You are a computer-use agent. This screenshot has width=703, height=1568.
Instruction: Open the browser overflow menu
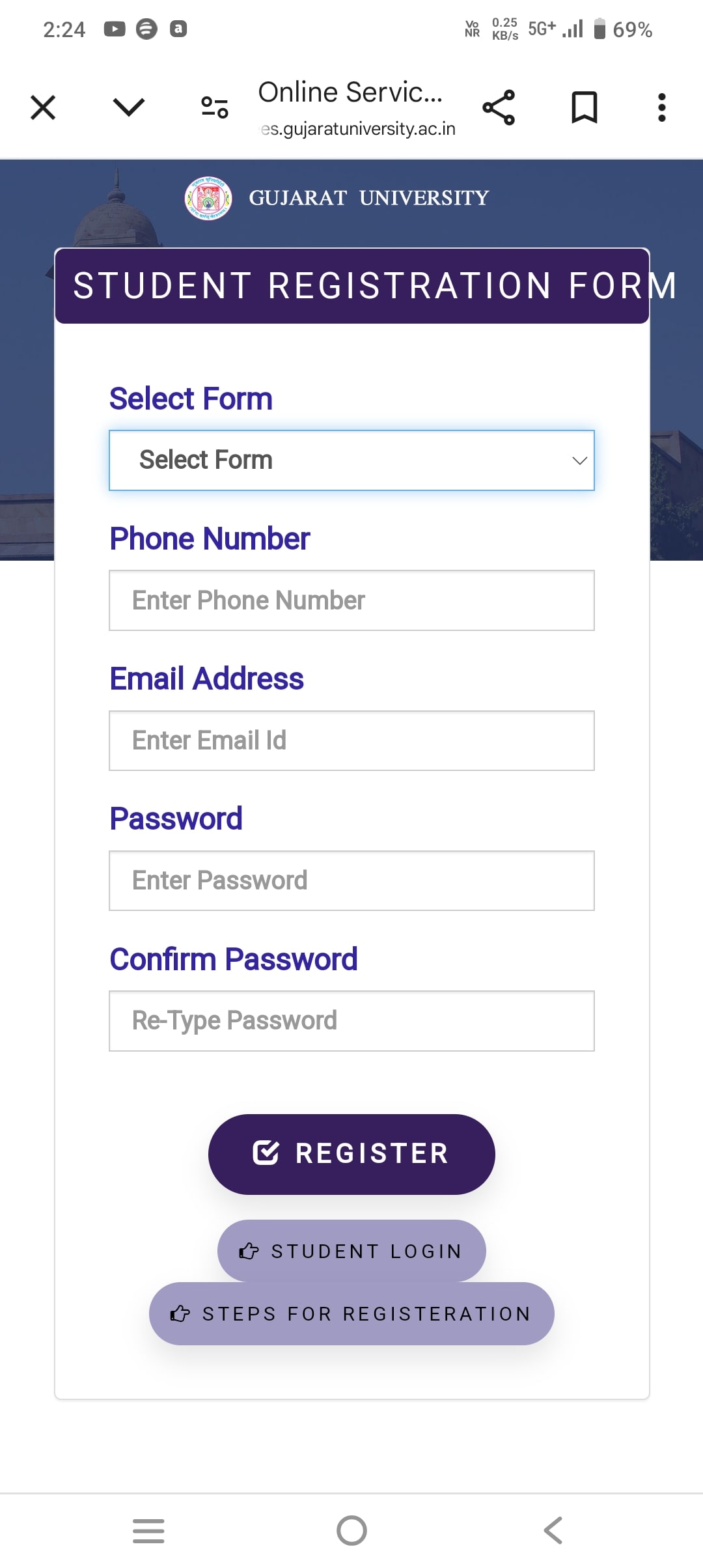tap(661, 107)
